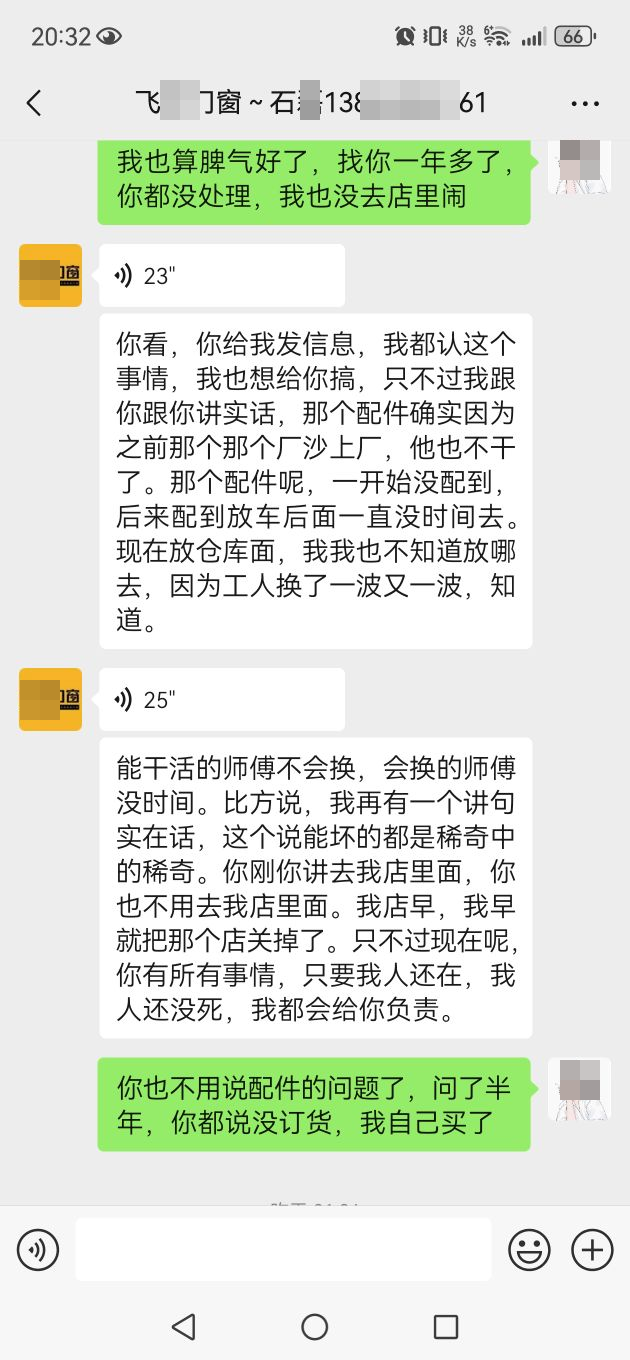
Task: Open the contact's avatar beside 23" voice message
Action: (50, 275)
